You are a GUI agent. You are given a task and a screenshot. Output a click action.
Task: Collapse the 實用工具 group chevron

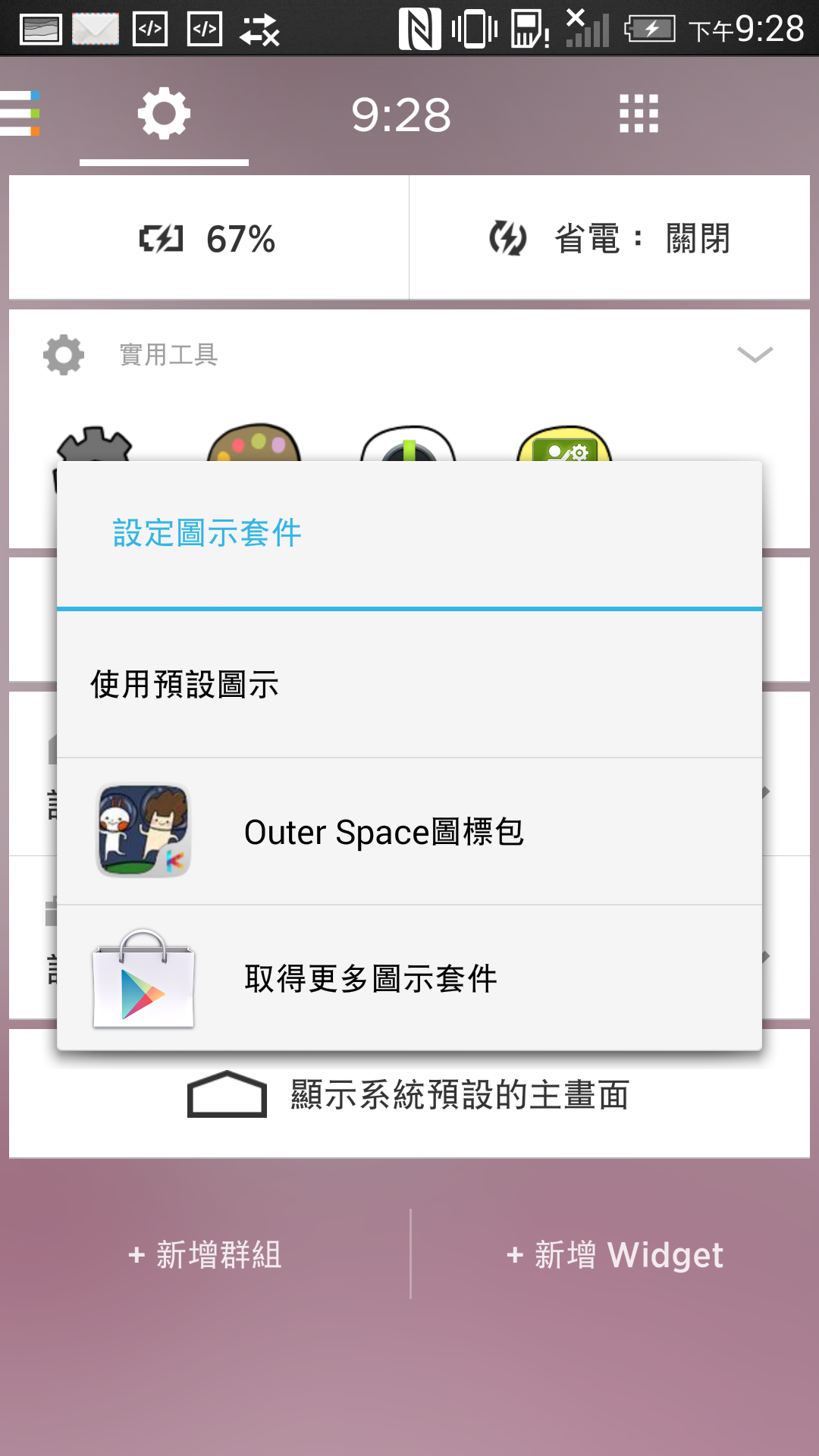tap(755, 354)
